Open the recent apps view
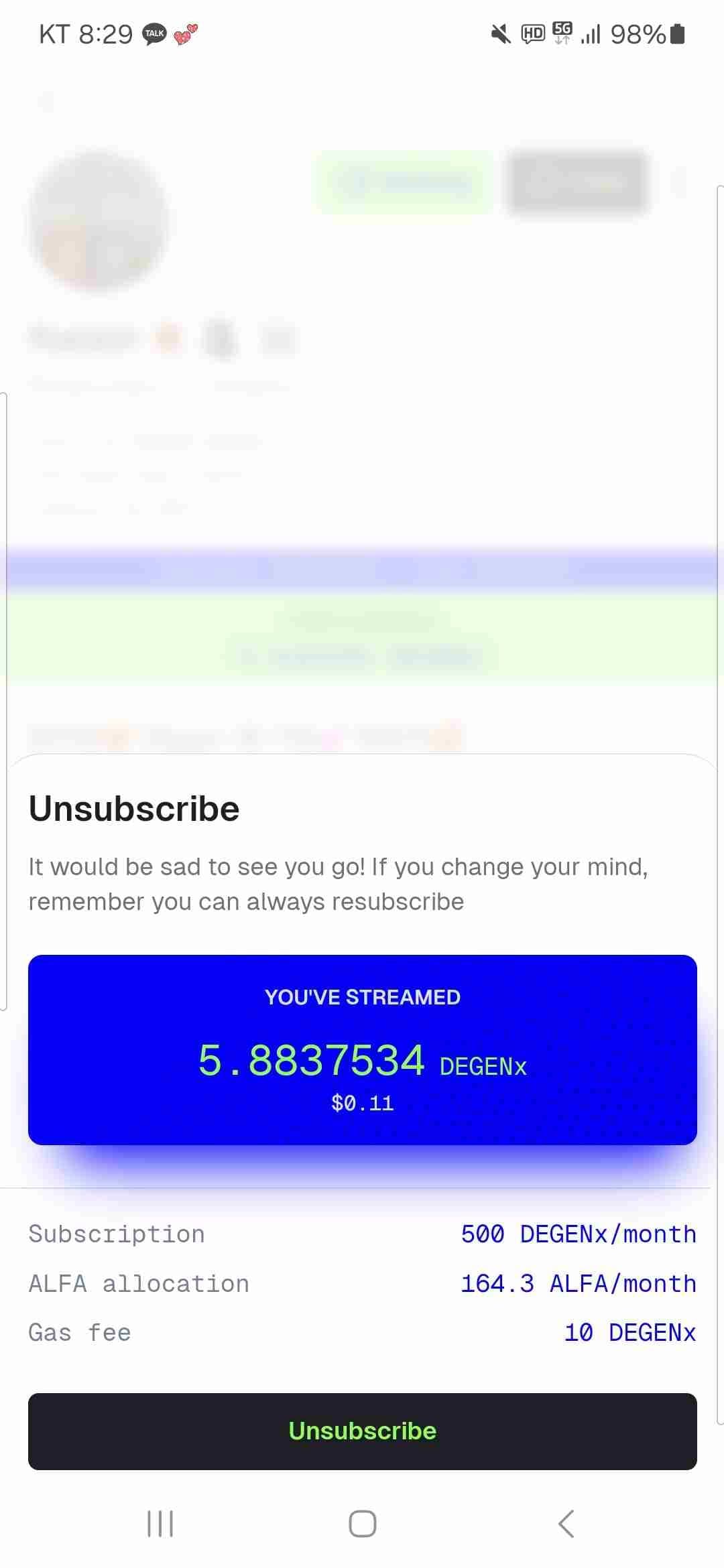The width and height of the screenshot is (724, 1568). click(160, 1523)
